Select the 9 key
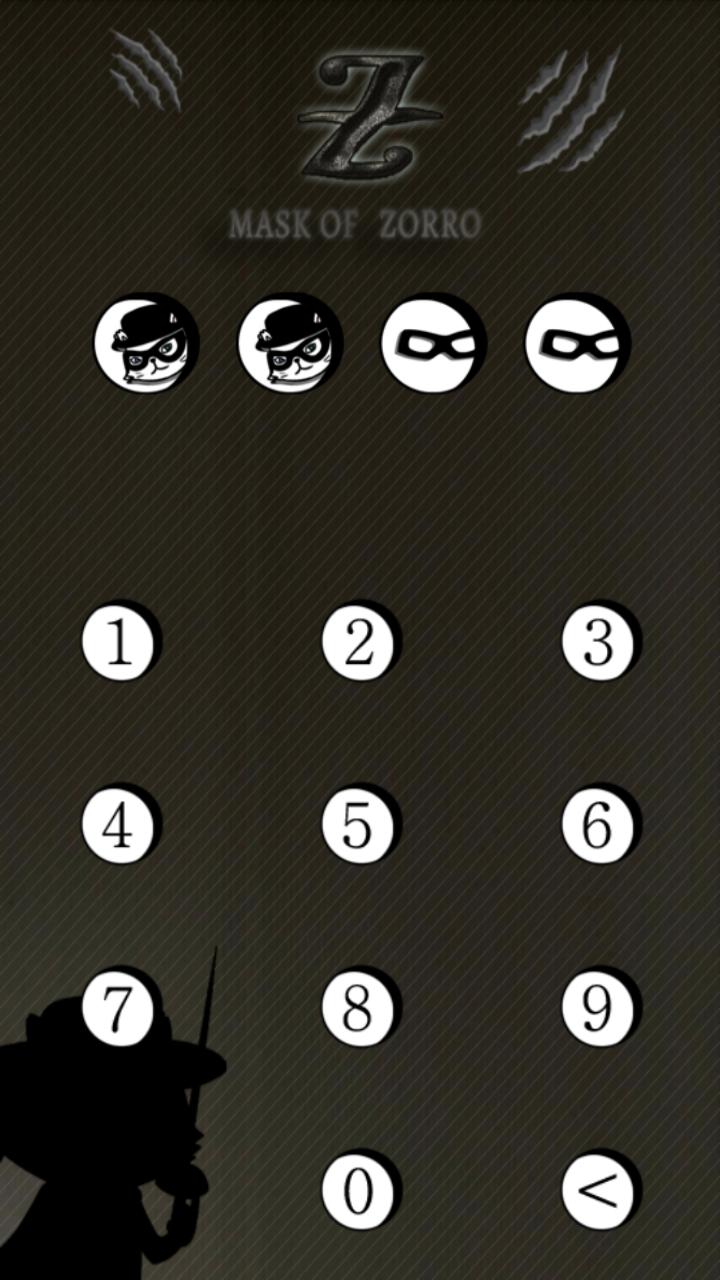This screenshot has height=1280, width=720. coord(598,1008)
